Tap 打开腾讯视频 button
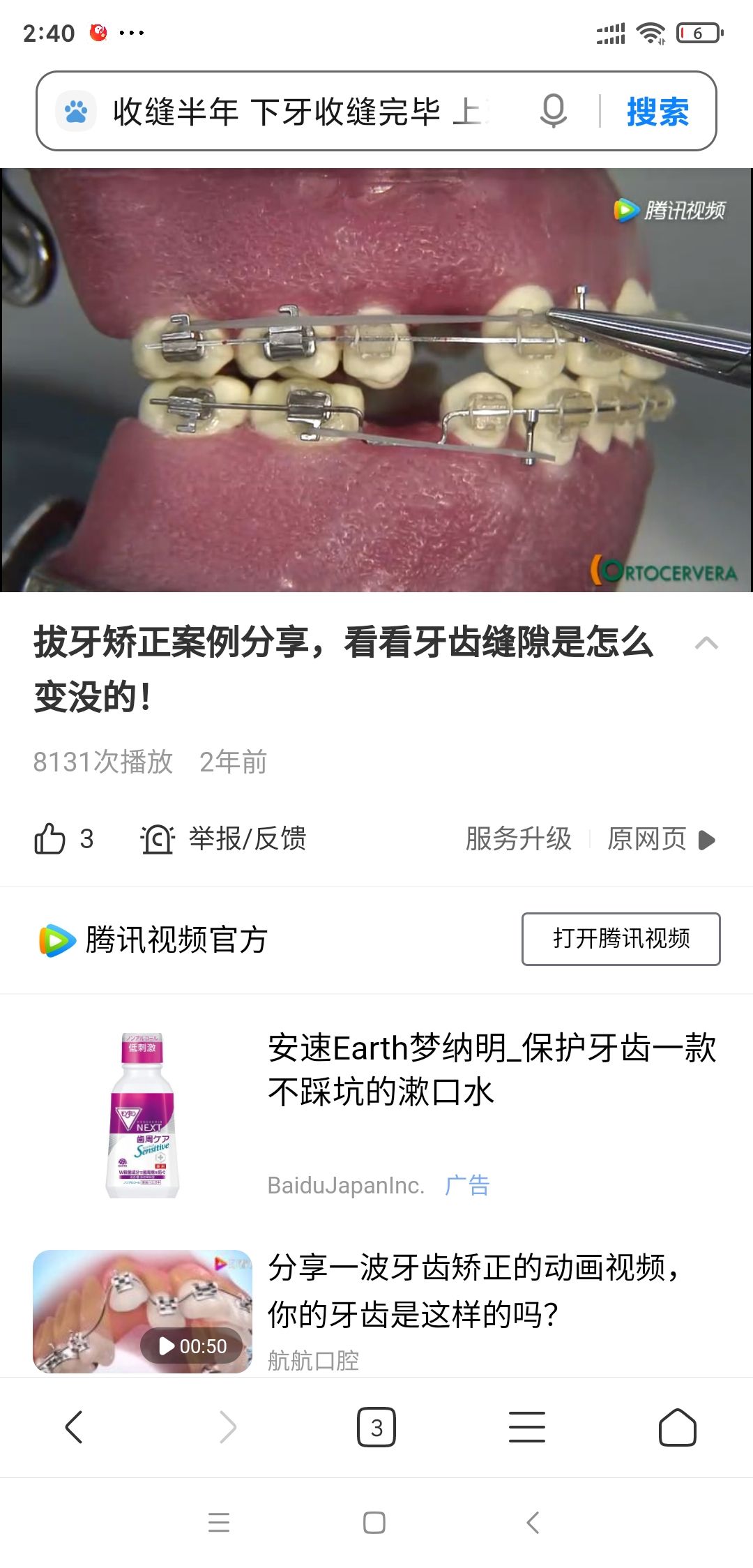The height and width of the screenshot is (1568, 753). pos(621,939)
